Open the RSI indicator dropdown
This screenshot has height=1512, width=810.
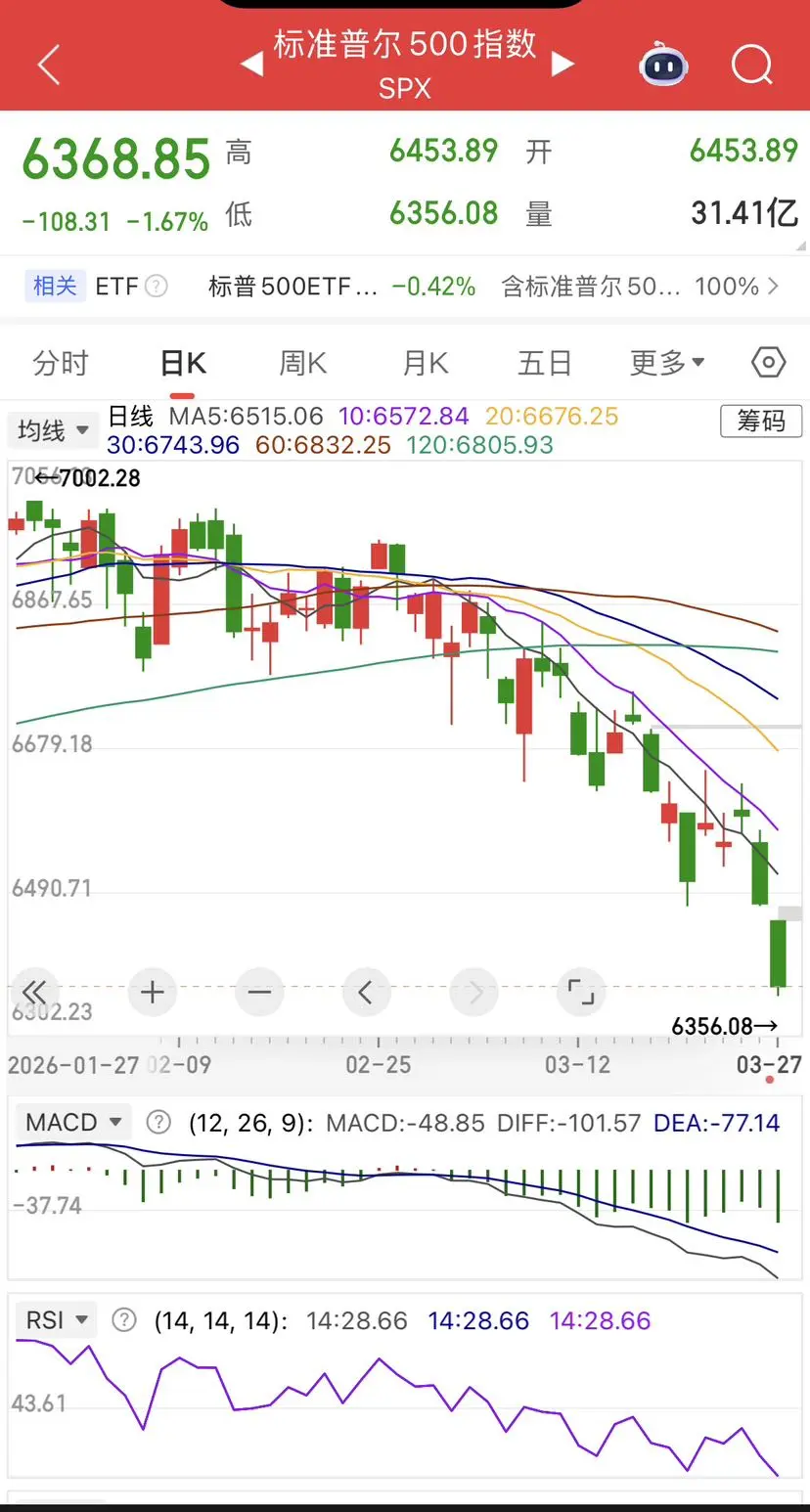[56, 1320]
